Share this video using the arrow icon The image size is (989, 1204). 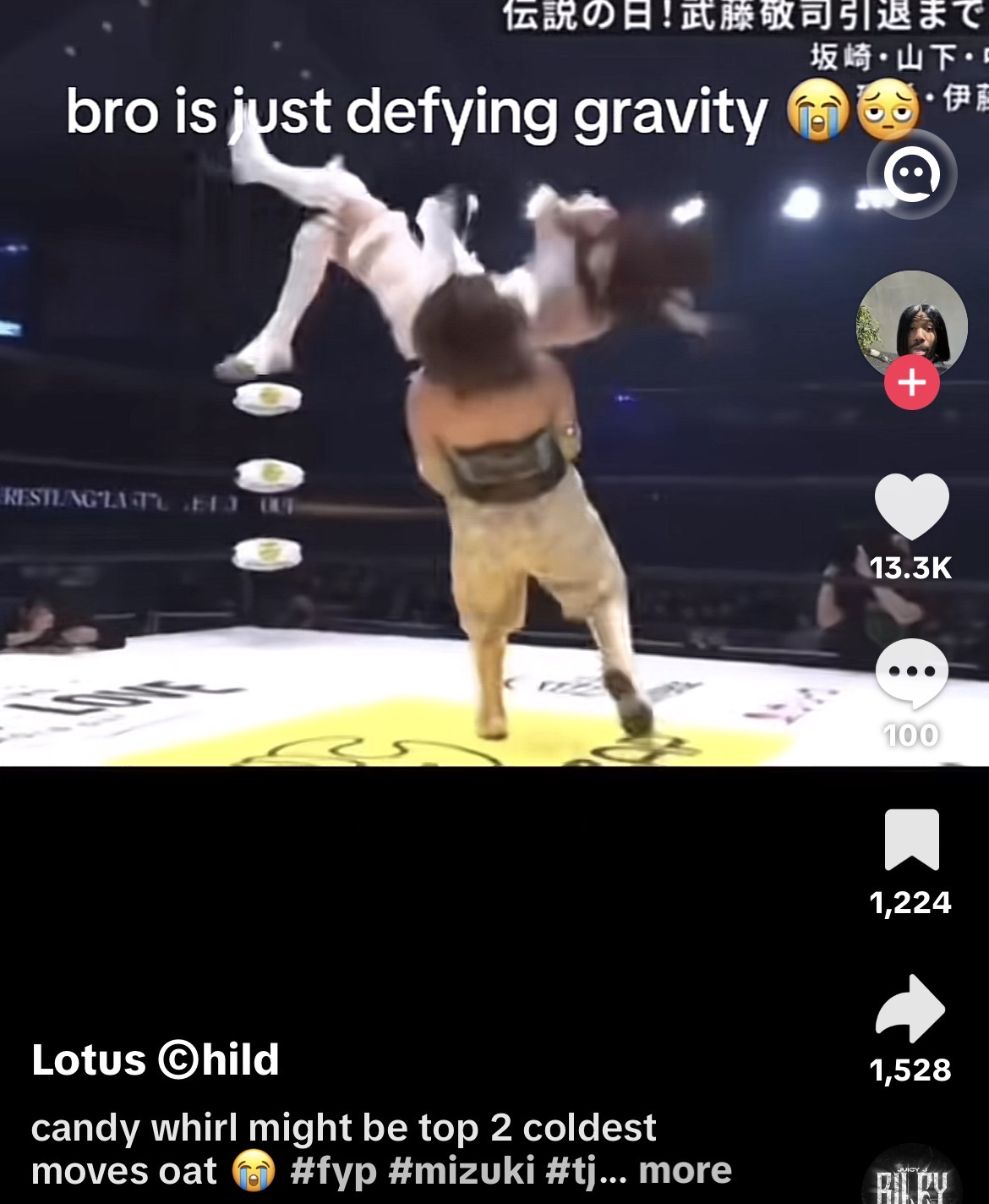(x=911, y=1009)
